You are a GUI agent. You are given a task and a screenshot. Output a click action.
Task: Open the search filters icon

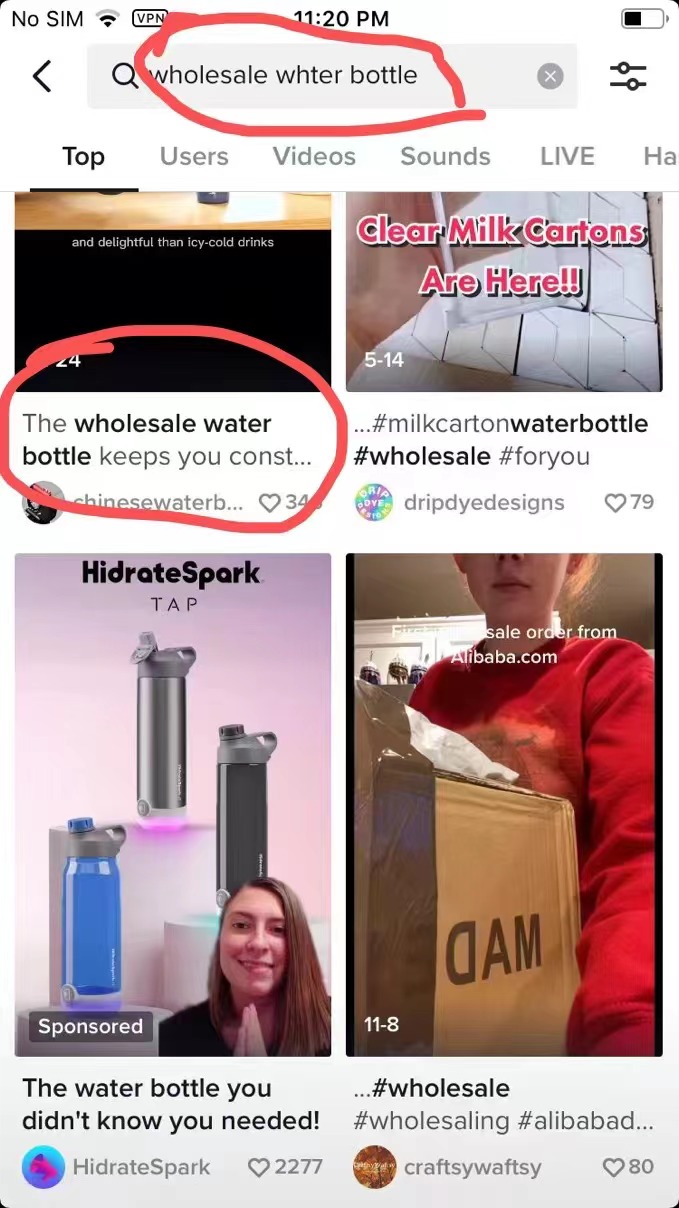(x=628, y=76)
